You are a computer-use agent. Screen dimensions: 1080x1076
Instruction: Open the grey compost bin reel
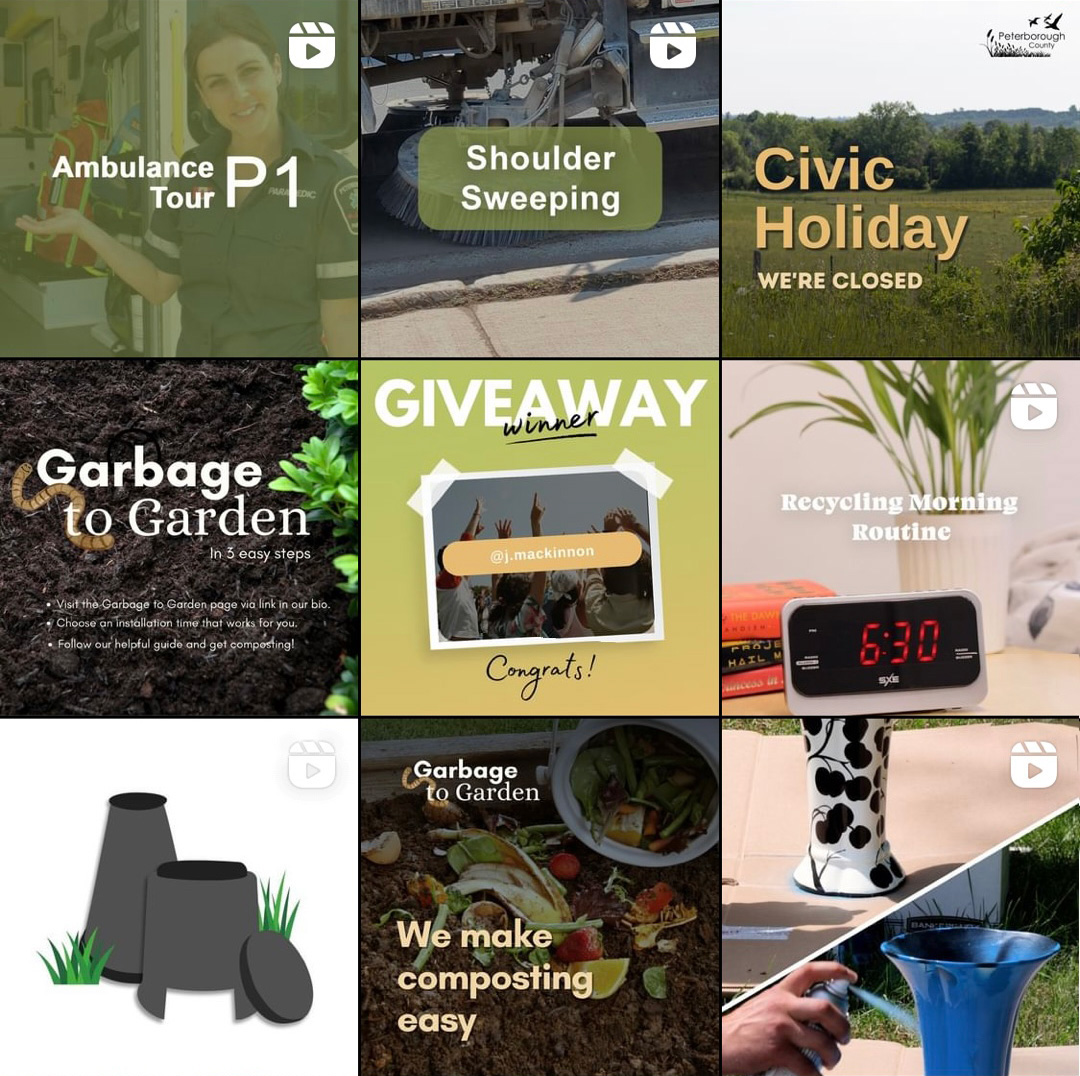tap(178, 897)
